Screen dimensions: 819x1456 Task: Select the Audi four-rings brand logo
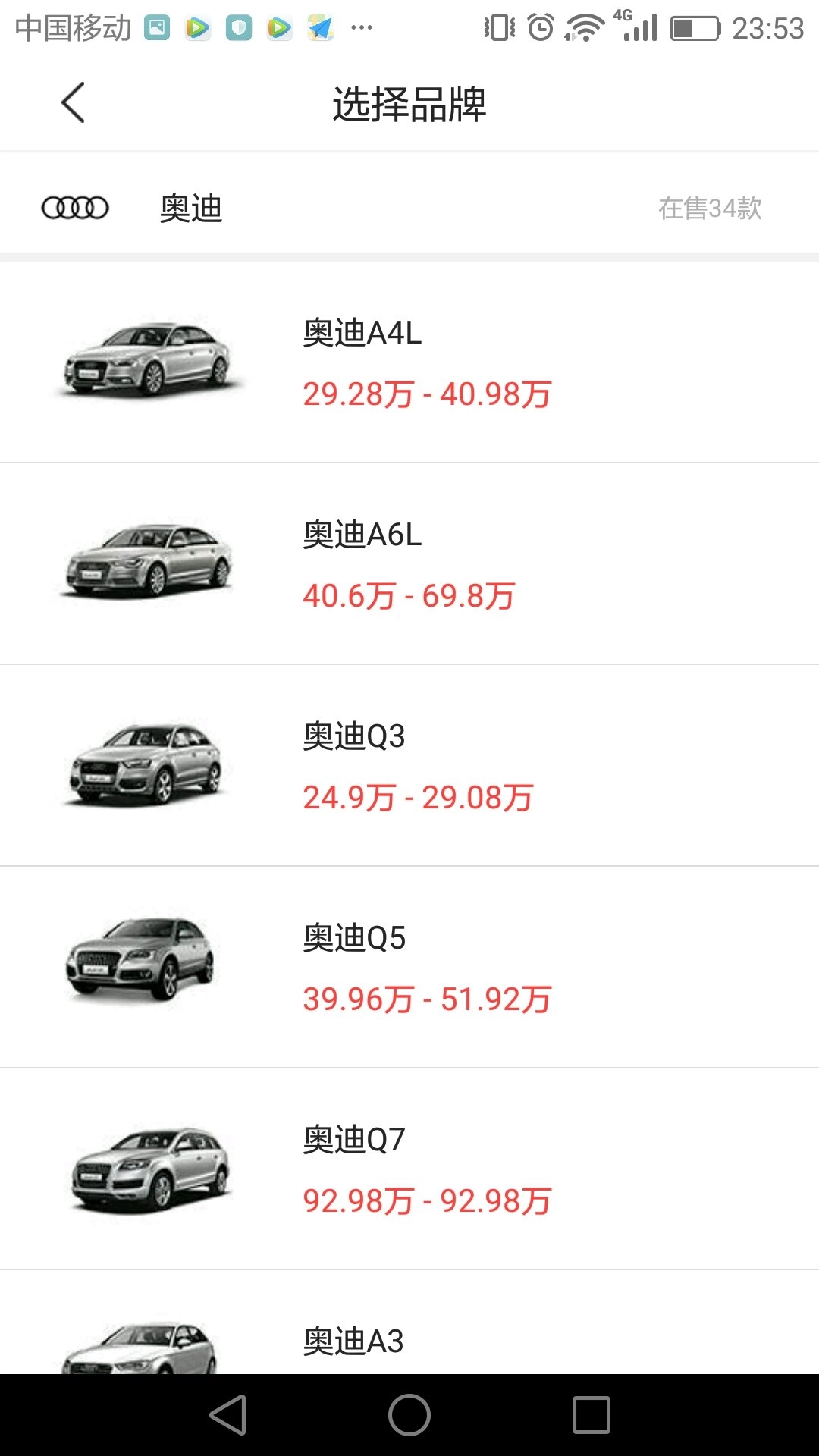click(x=75, y=206)
